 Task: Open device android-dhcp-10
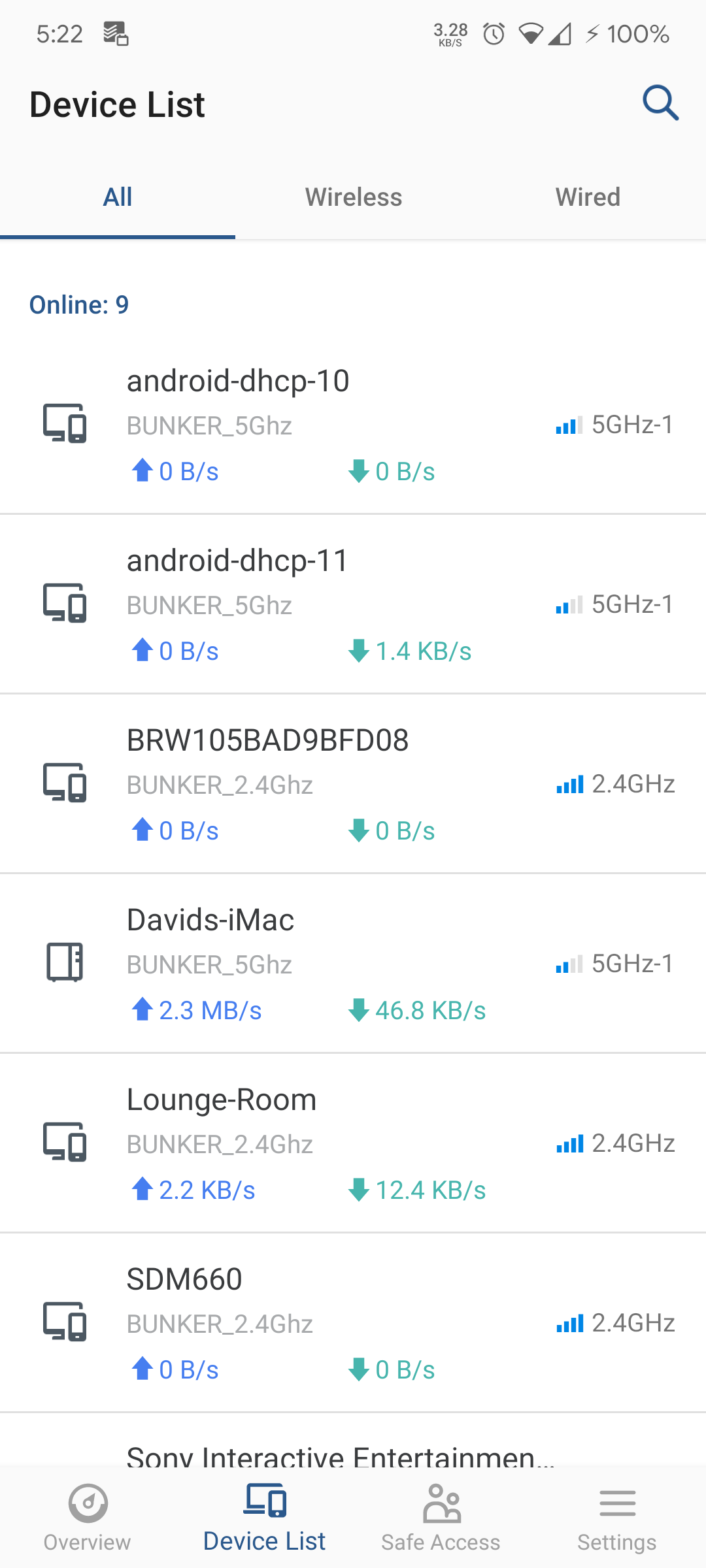[x=353, y=425]
